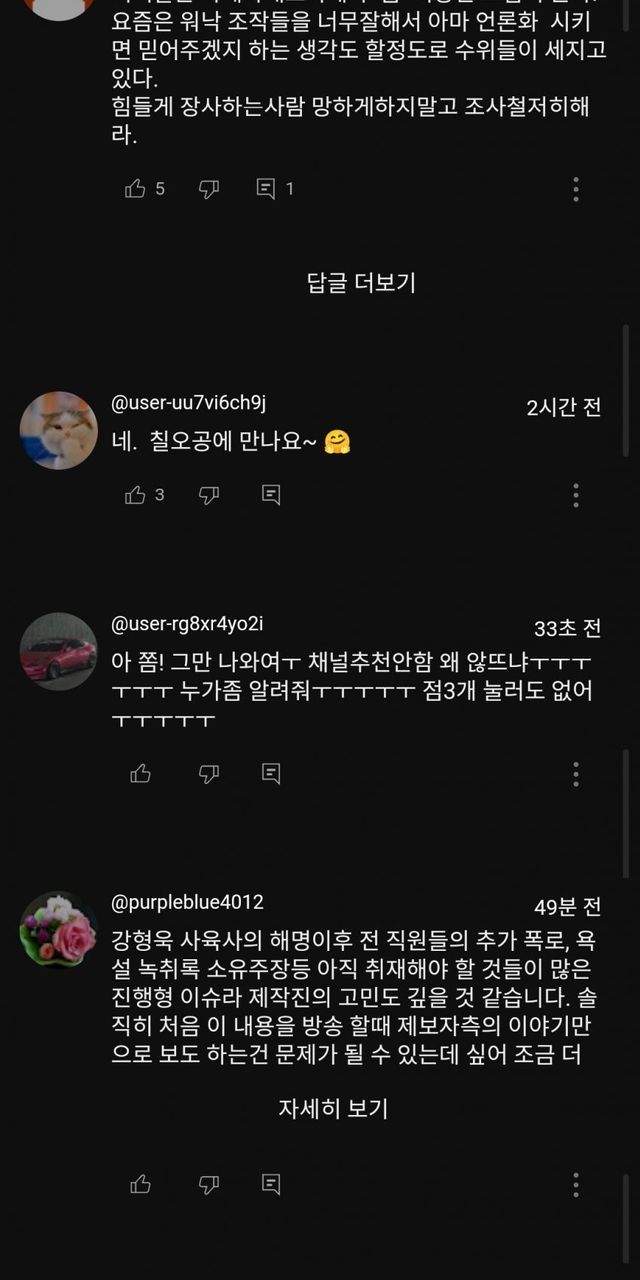This screenshot has width=640, height=1280.
Task: Dislike the comment ending 조사철저히해라
Action: [x=209, y=189]
